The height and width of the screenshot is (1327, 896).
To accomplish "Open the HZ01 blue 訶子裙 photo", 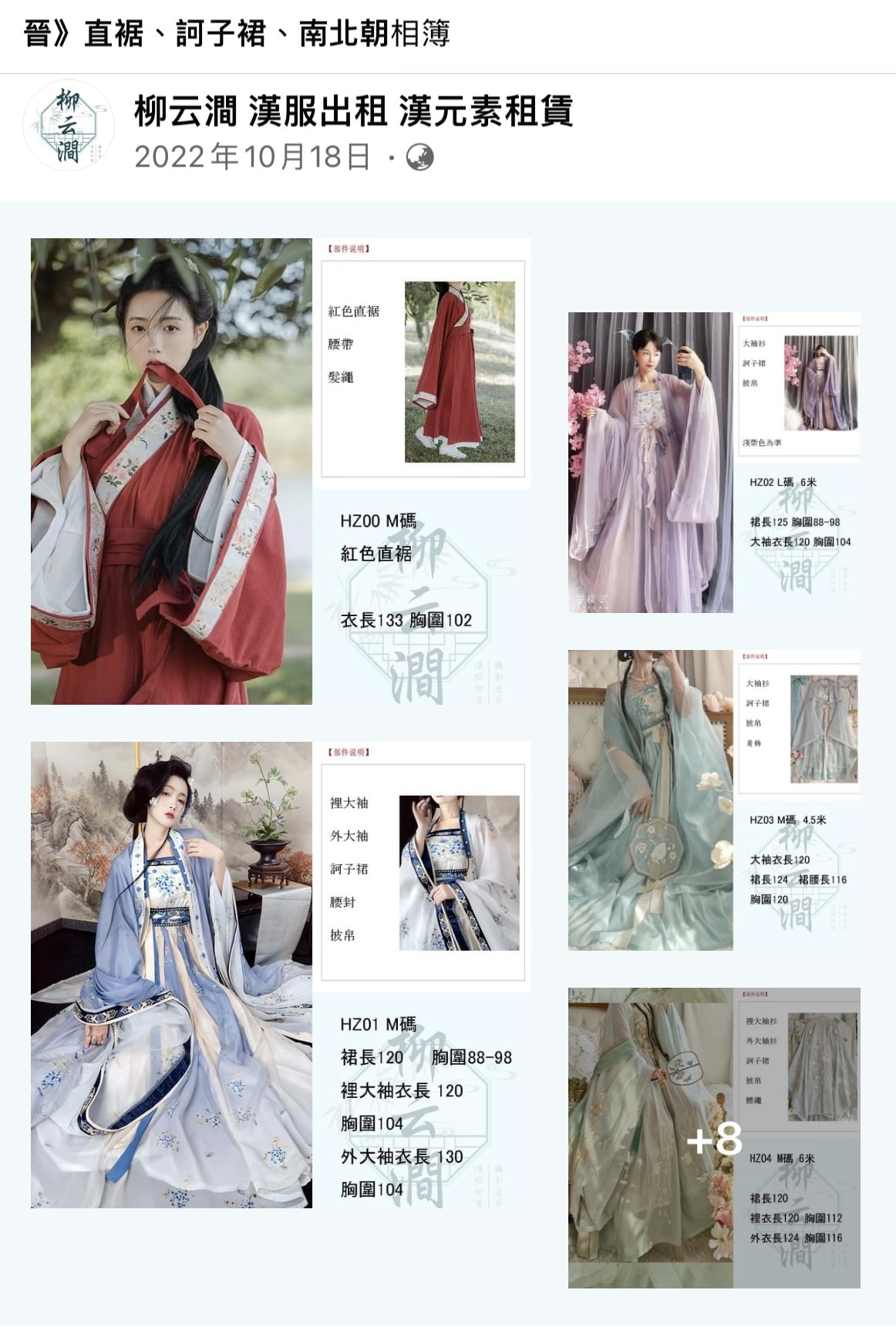I will pyautogui.click(x=281, y=975).
